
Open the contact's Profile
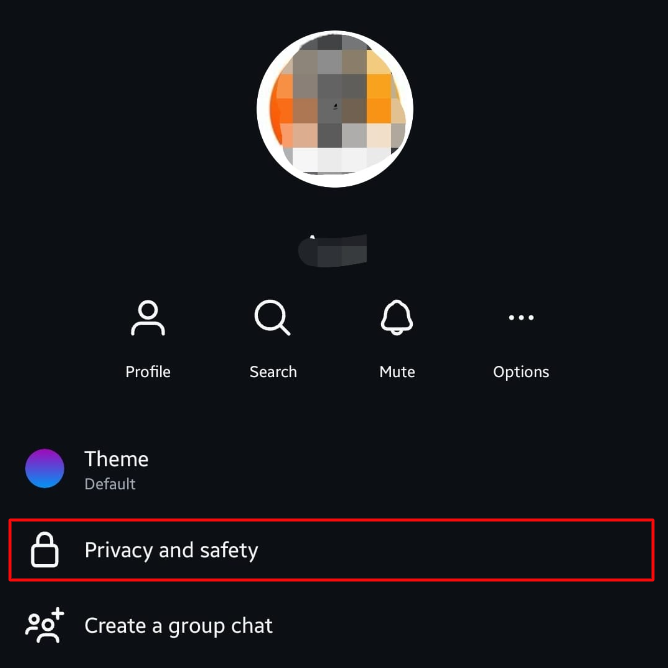(x=148, y=338)
